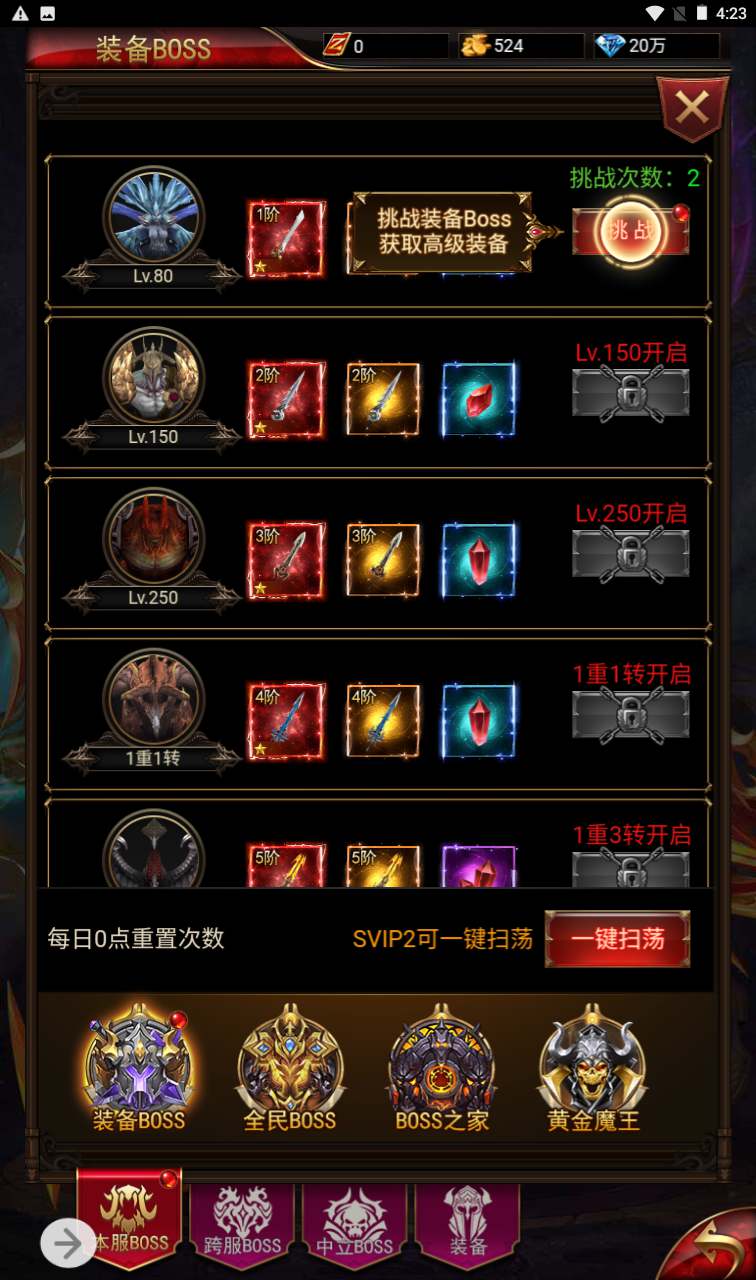This screenshot has height=1280, width=756.
Task: Tap the 挑战 button for Lv.80 boss
Action: [631, 232]
